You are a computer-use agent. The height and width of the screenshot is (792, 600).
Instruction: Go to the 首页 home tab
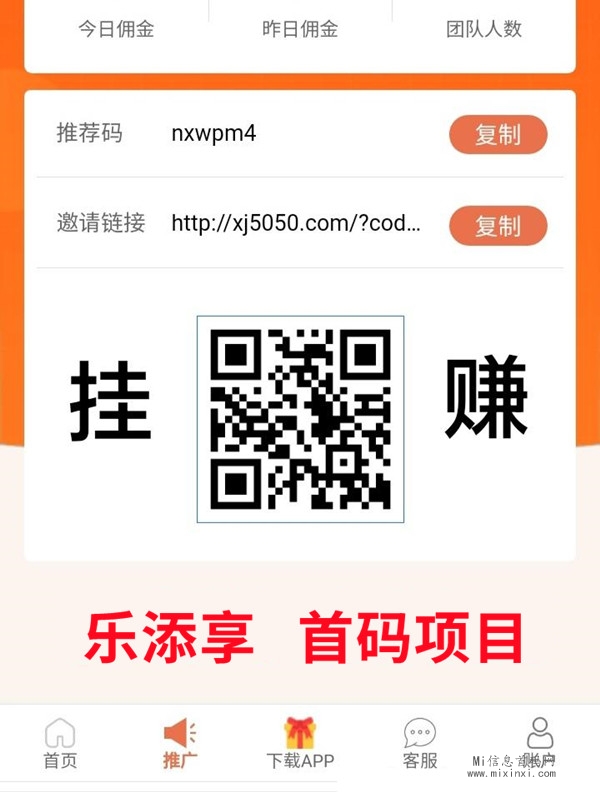click(x=60, y=745)
